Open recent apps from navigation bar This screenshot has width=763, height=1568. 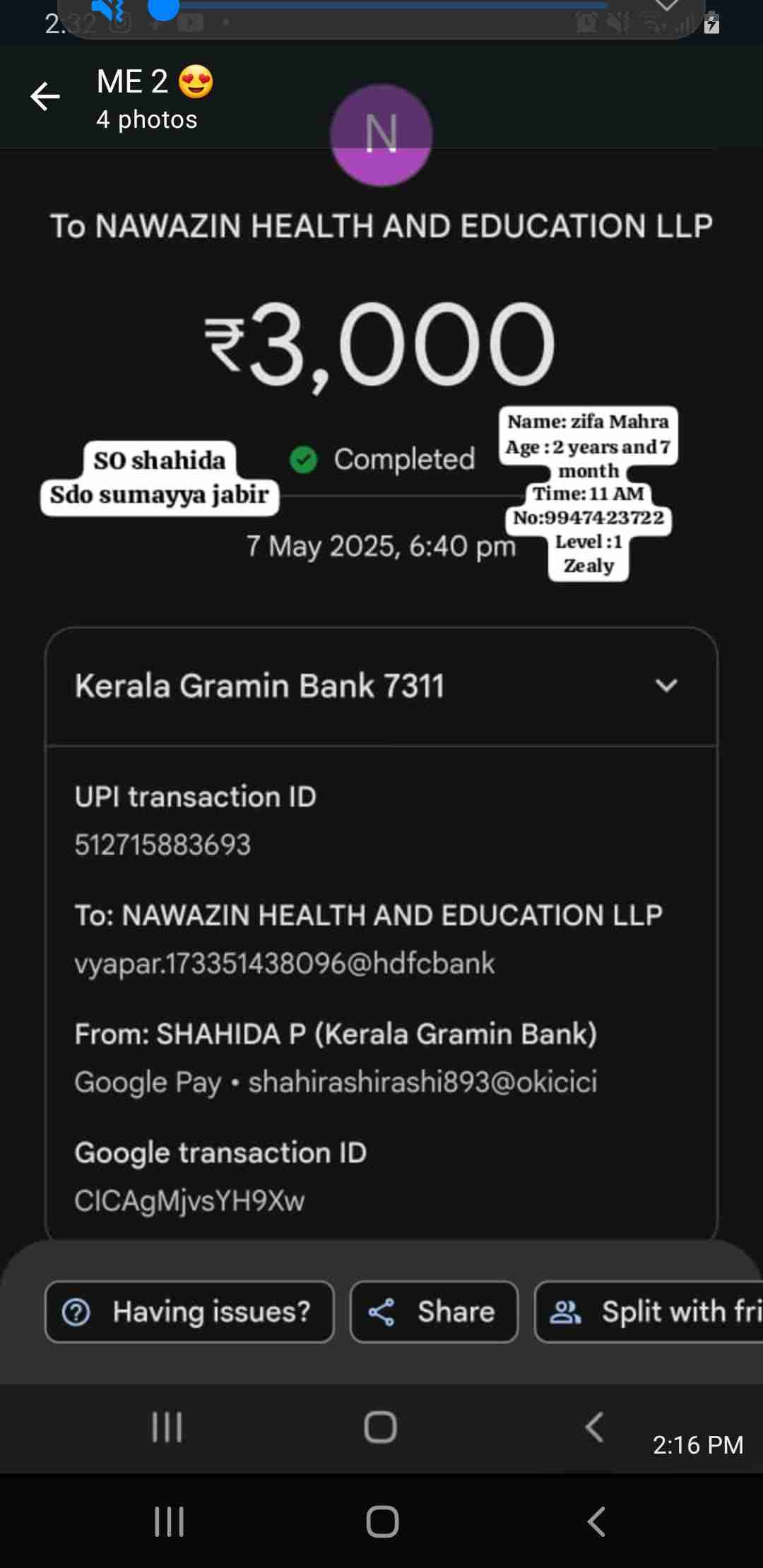point(169,1521)
